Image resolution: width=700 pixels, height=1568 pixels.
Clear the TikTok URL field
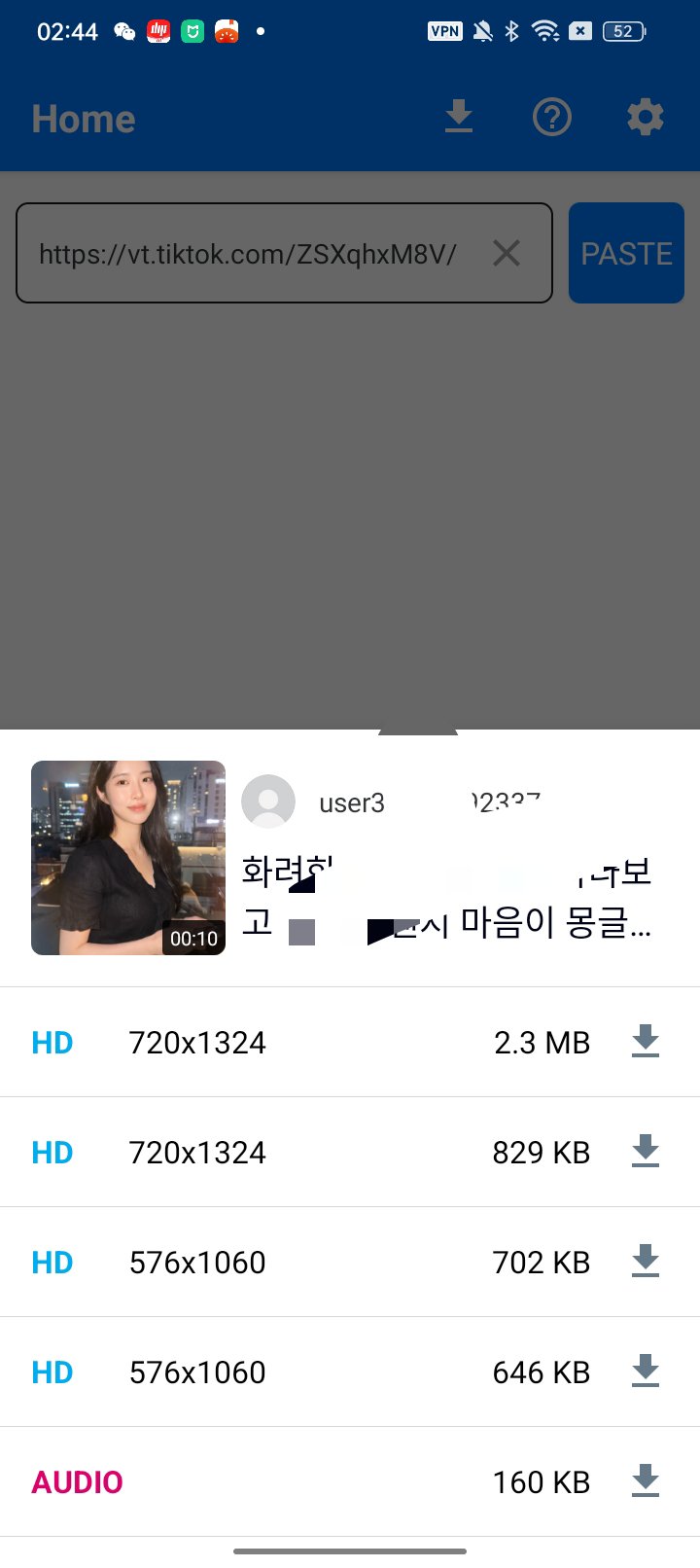tap(507, 253)
